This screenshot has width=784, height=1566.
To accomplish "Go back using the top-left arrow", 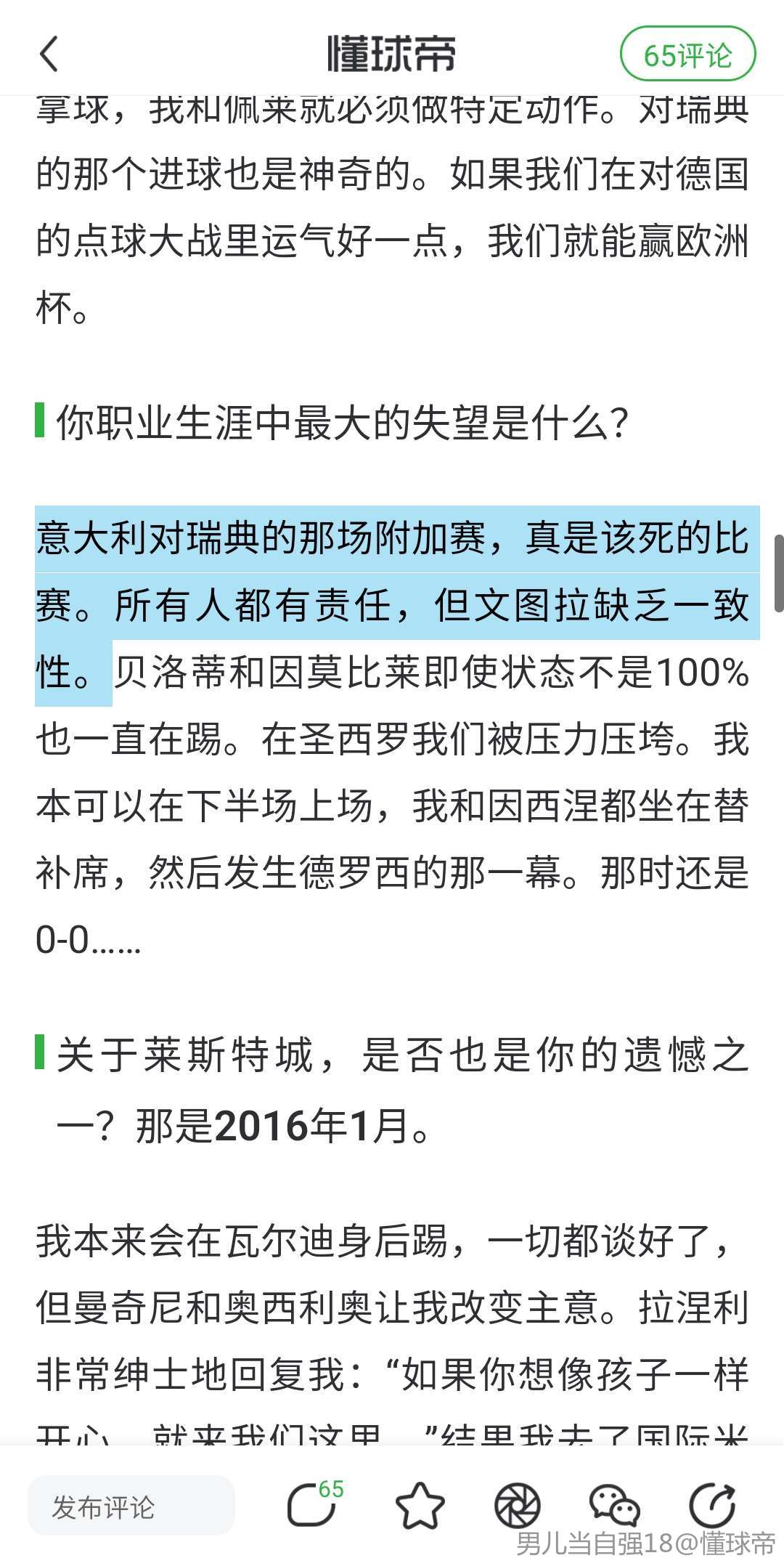I will (x=49, y=54).
